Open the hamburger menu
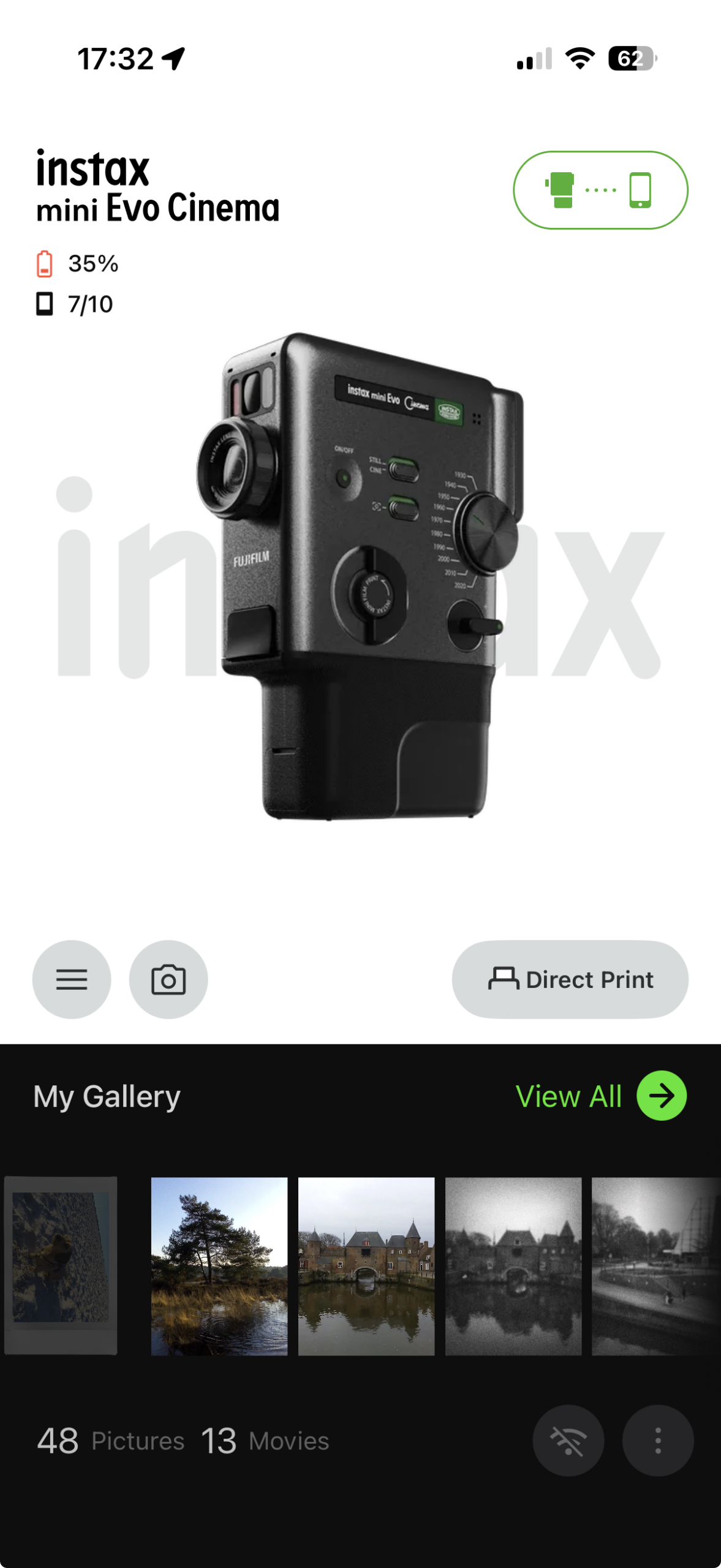The image size is (721, 1568). point(72,979)
